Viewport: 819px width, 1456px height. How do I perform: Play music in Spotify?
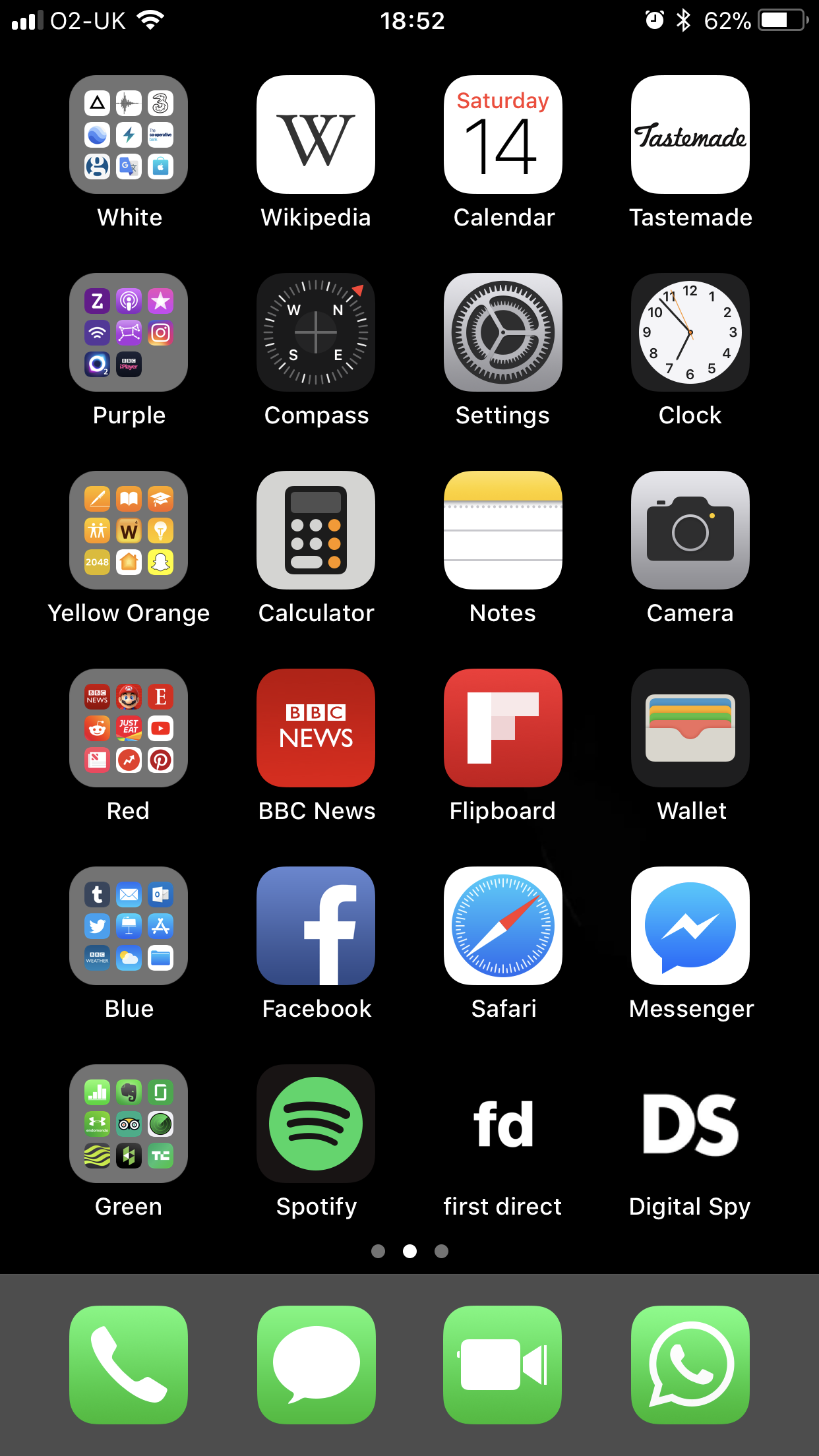(315, 1124)
